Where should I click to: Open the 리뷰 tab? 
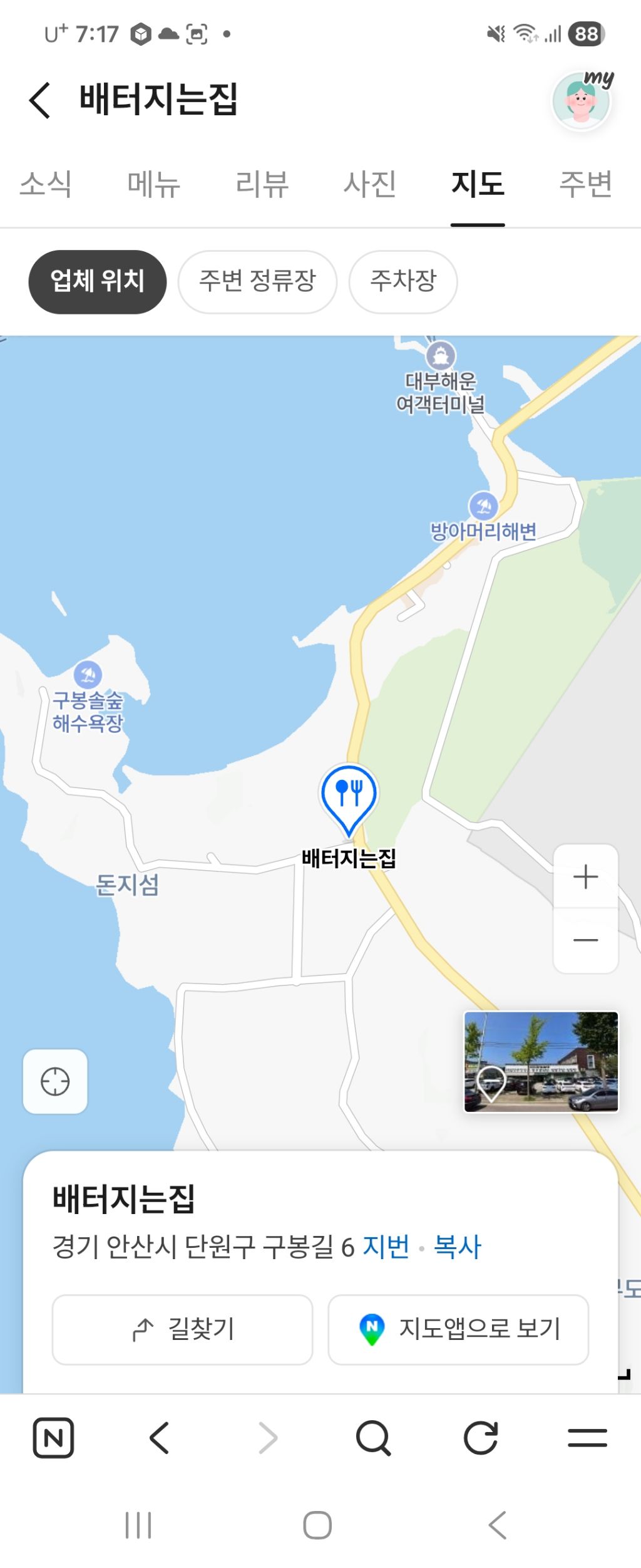pos(262,184)
